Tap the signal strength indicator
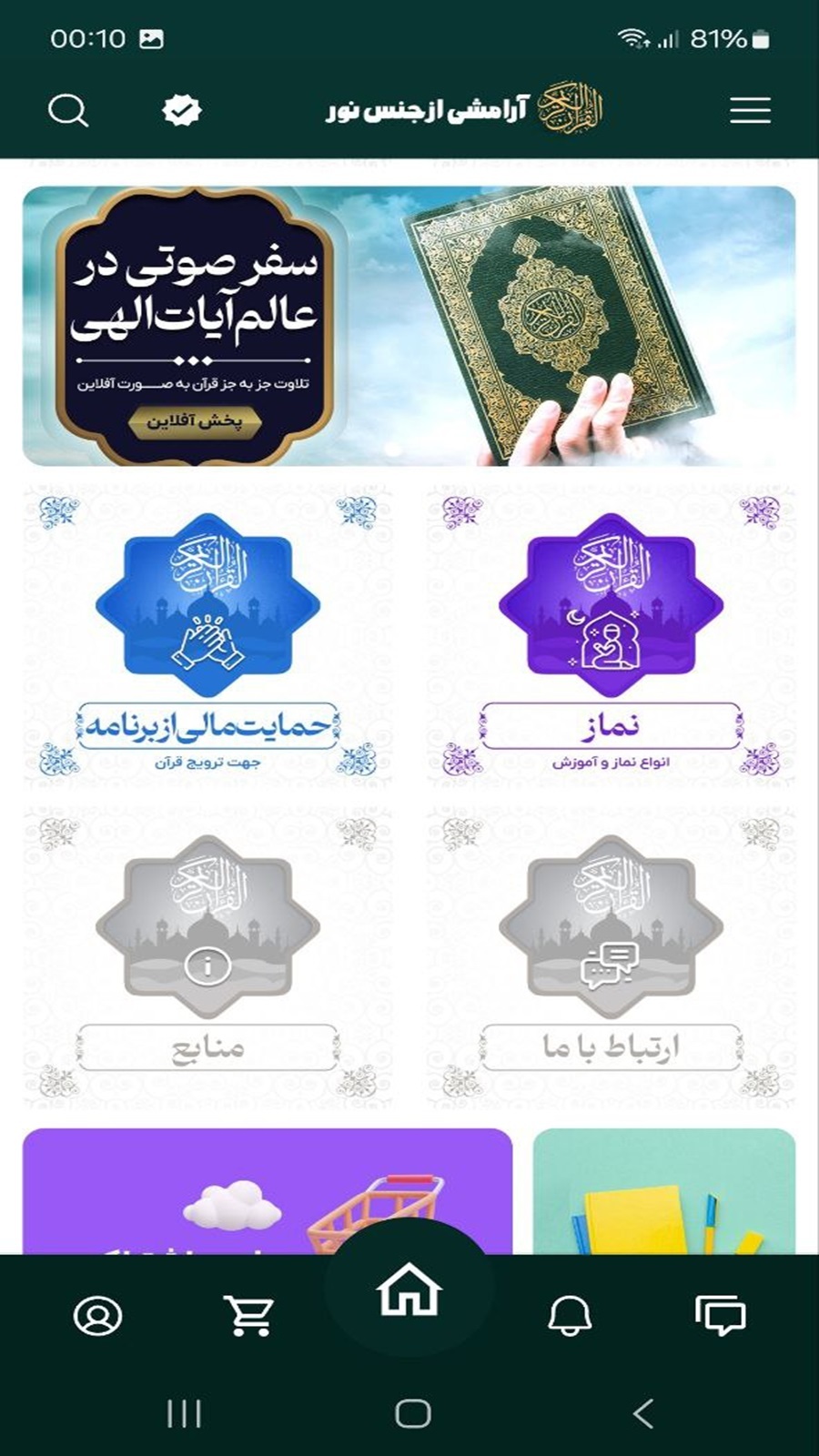Image resolution: width=819 pixels, height=1456 pixels. [671, 38]
